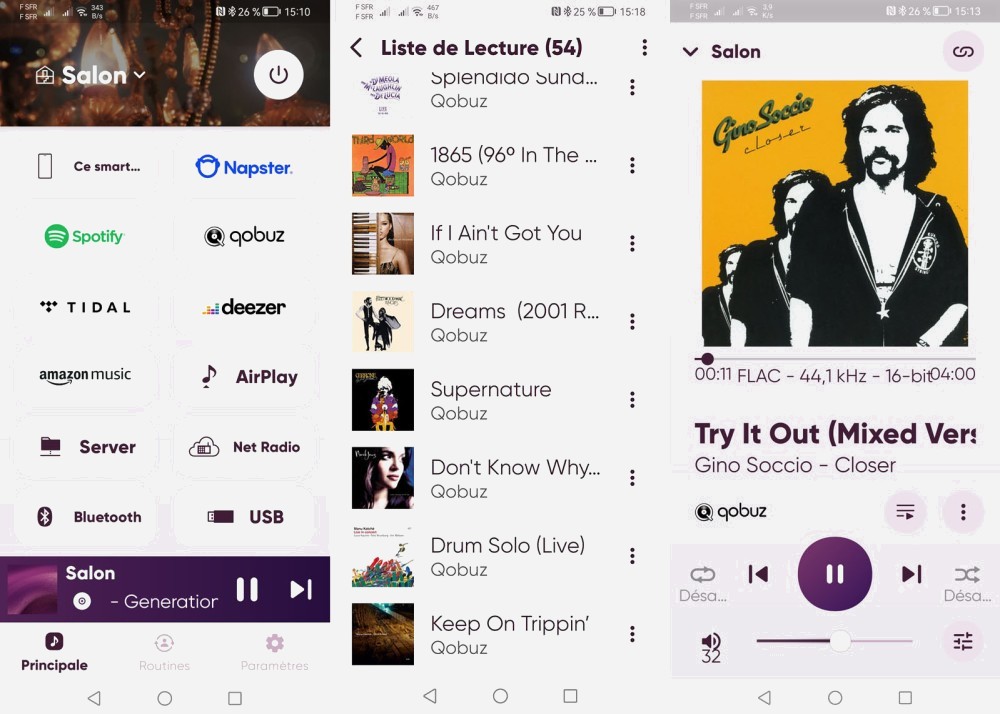Screen dimensions: 1000x714
Task: Open the TIDAL source
Action: [85, 307]
